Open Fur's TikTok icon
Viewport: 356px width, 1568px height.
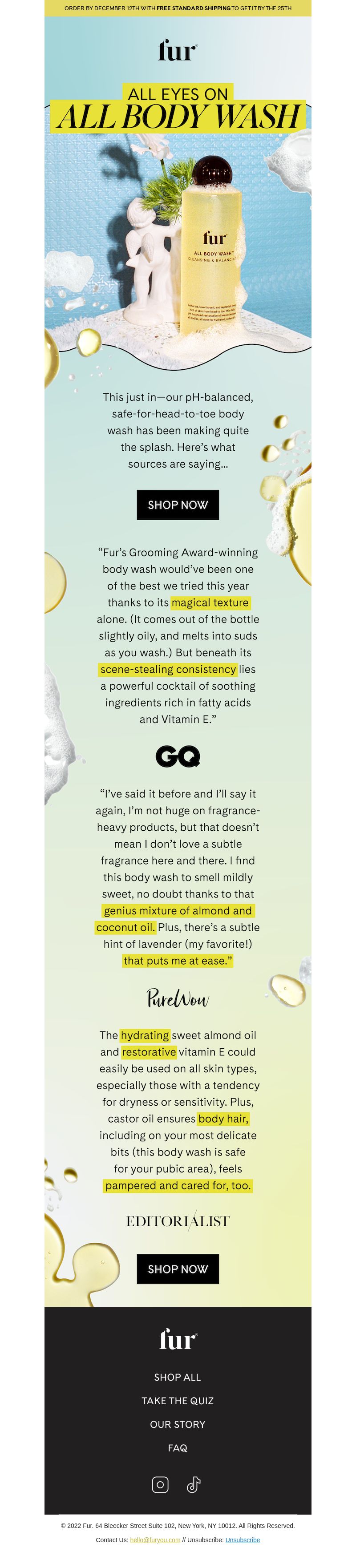click(194, 1485)
